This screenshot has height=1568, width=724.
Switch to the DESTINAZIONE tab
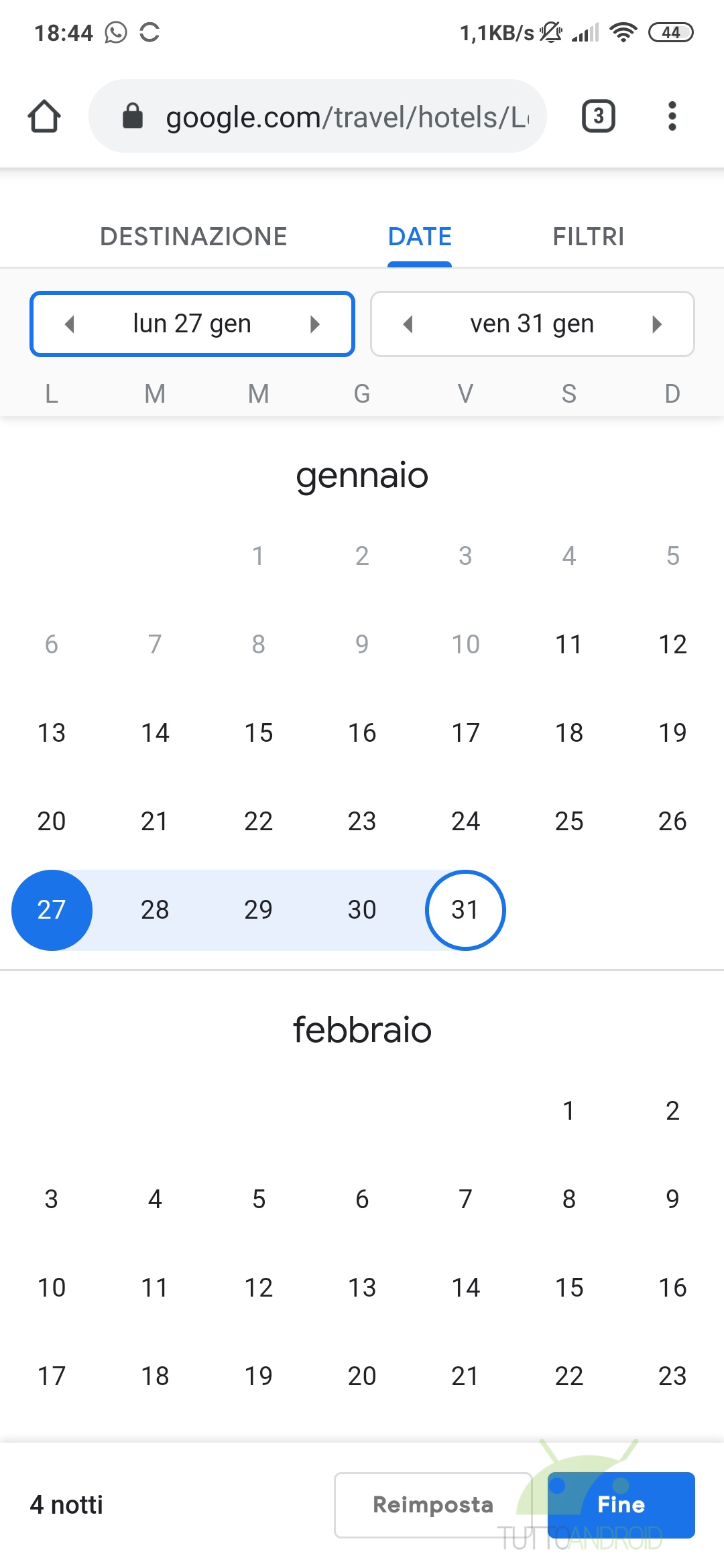point(193,237)
